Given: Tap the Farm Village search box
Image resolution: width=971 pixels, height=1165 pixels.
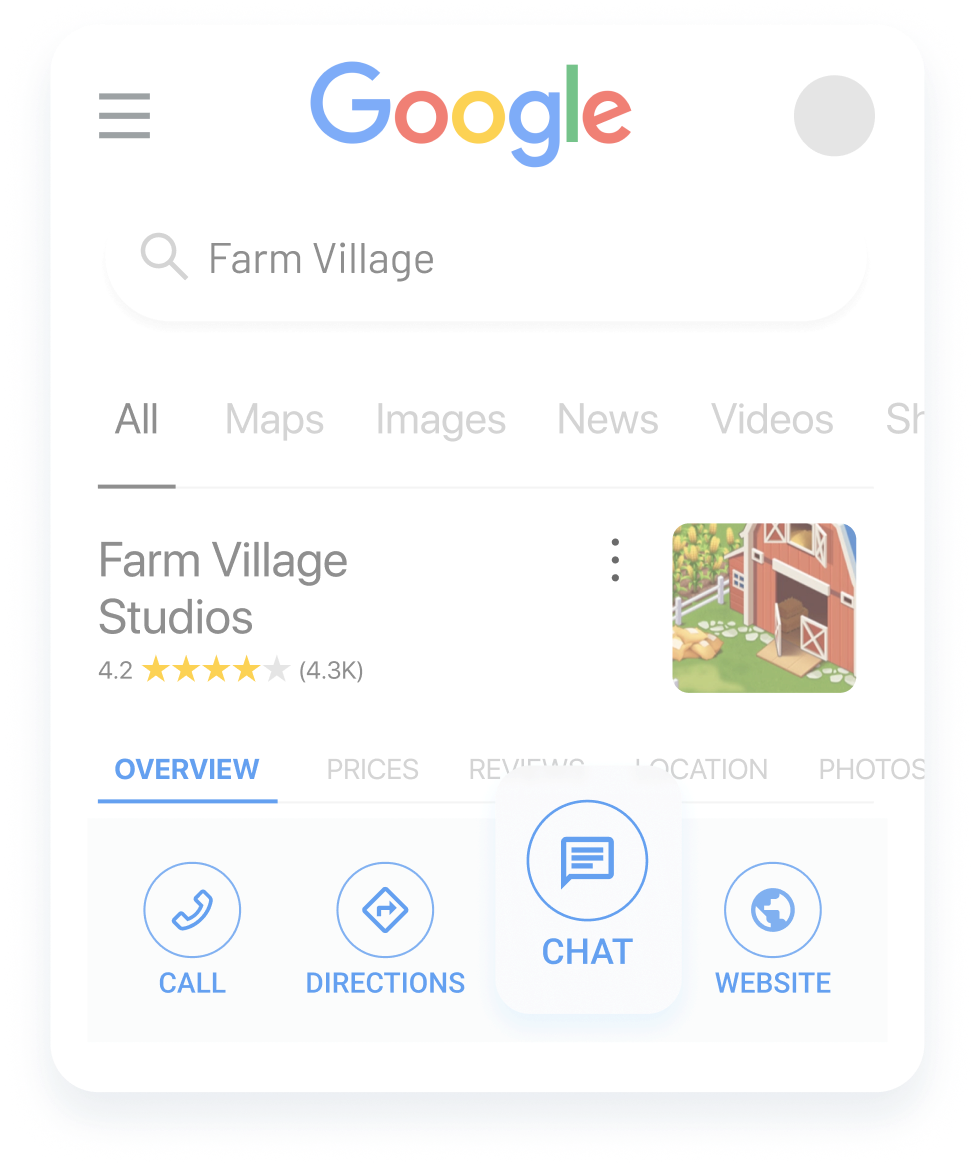Looking at the screenshot, I should [485, 260].
